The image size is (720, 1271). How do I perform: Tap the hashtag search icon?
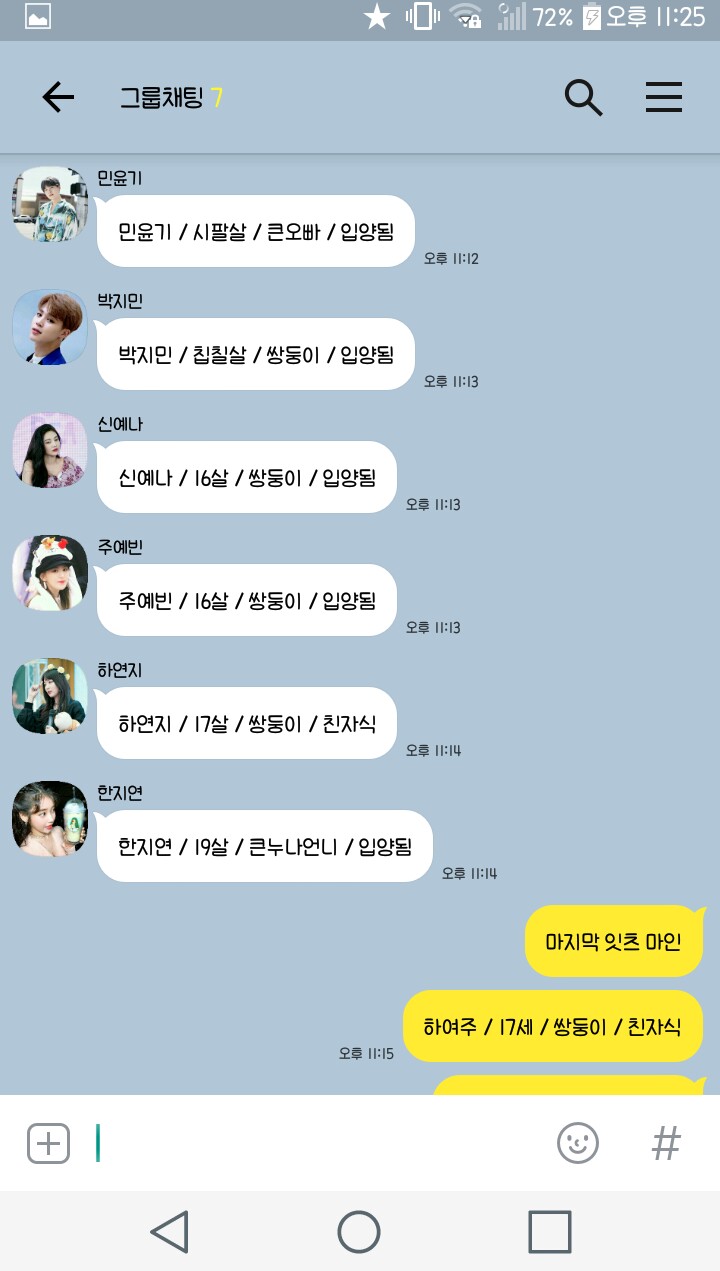click(666, 1143)
